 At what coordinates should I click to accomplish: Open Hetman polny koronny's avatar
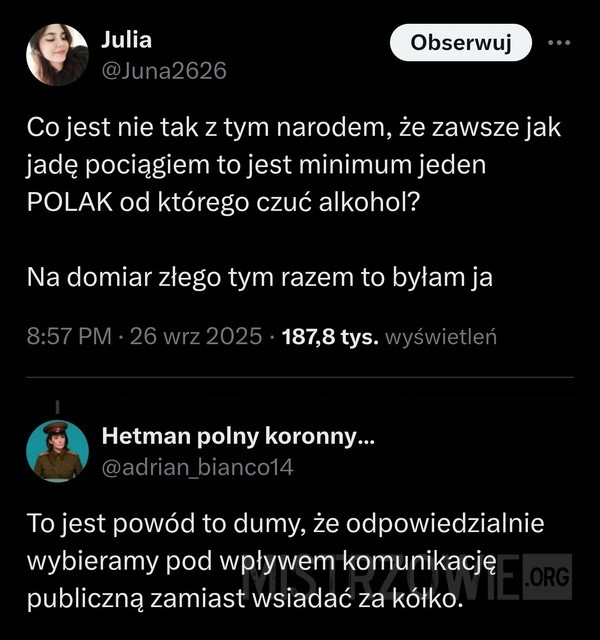(58, 451)
